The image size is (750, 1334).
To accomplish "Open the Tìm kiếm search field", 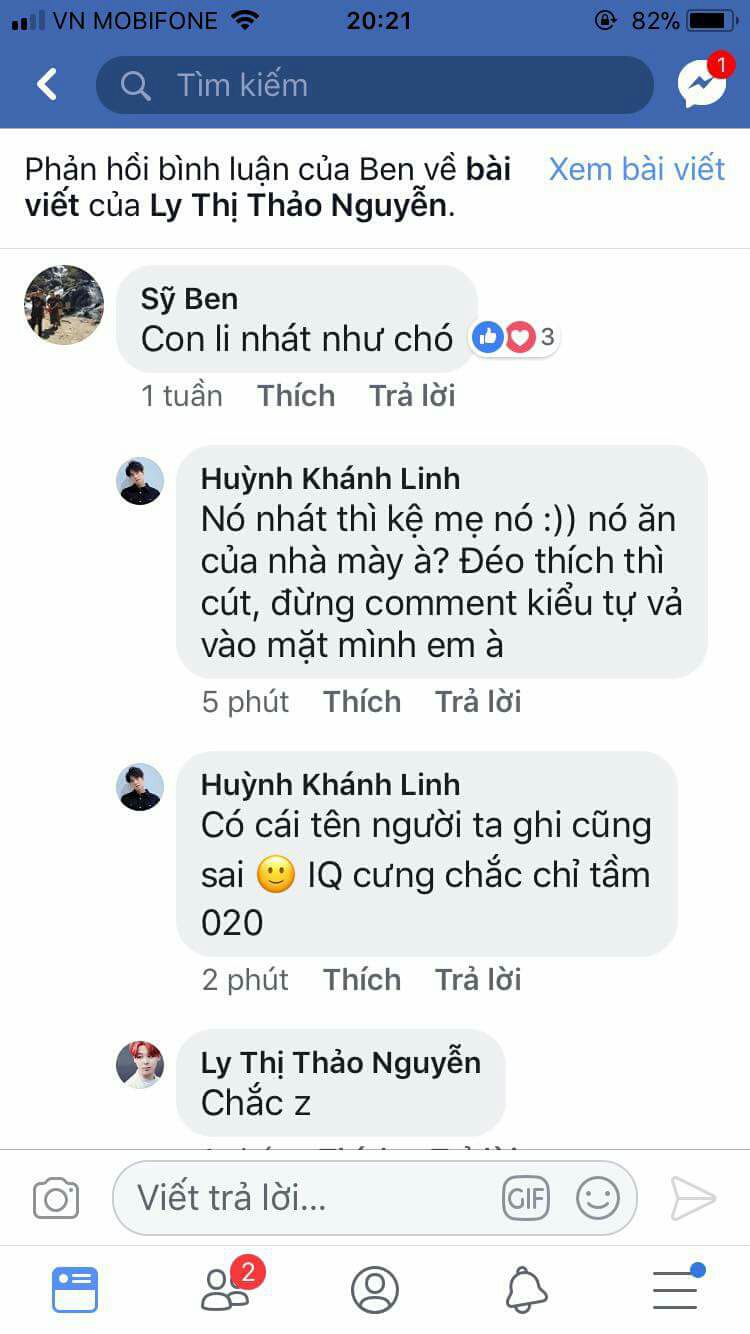I will (x=375, y=85).
